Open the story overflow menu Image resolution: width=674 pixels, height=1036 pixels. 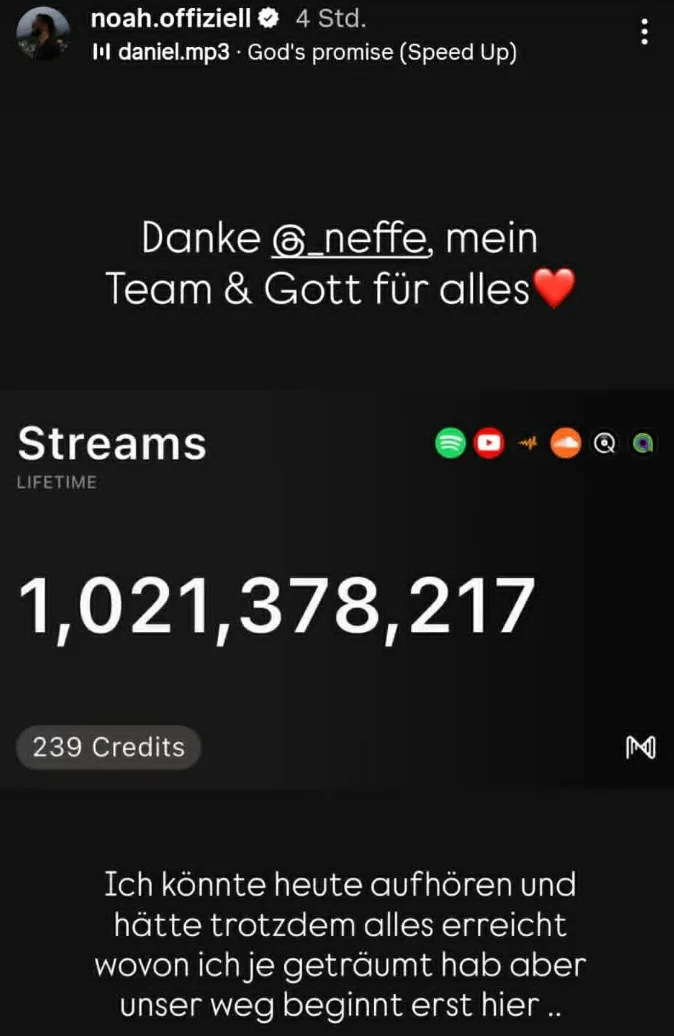click(645, 33)
